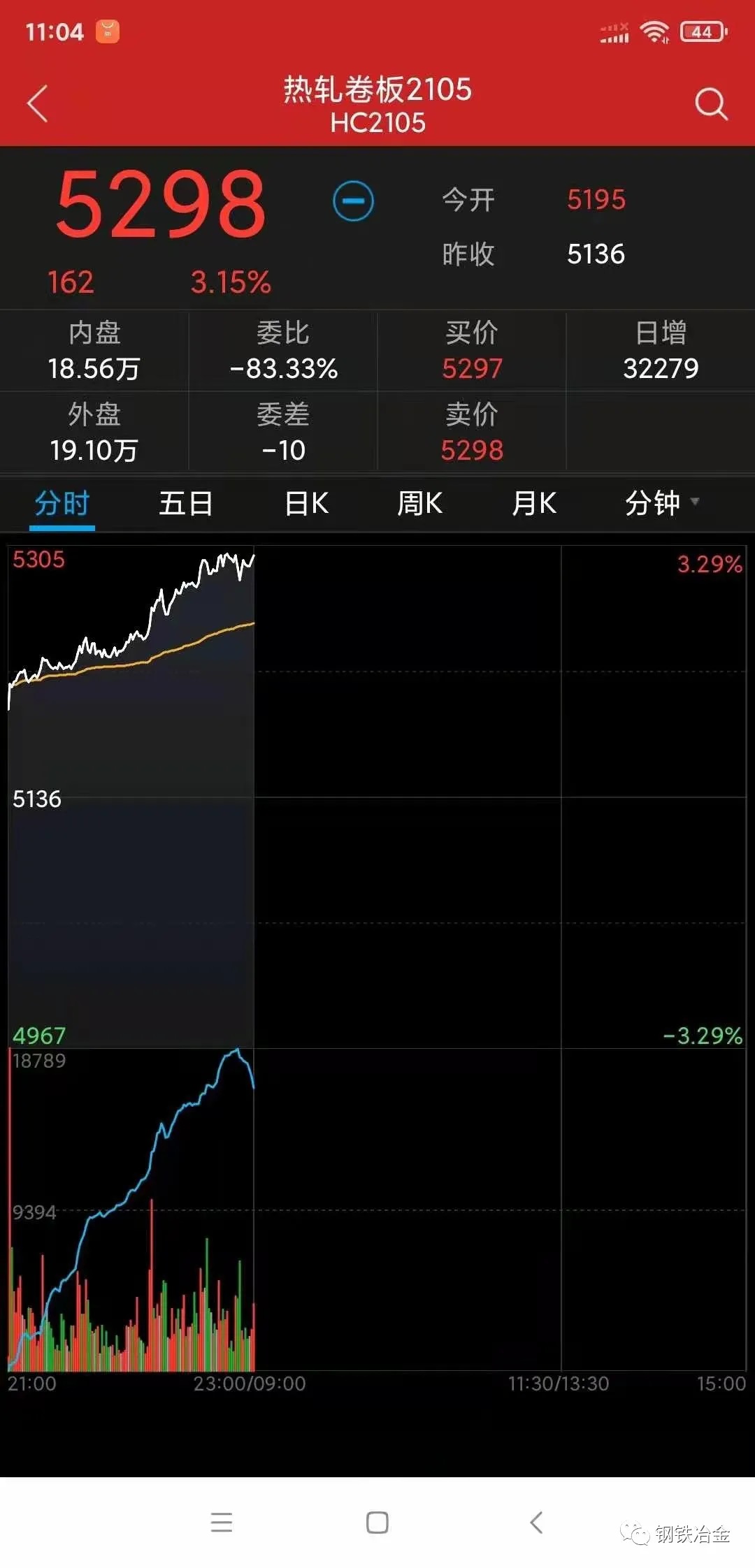The height and width of the screenshot is (1568, 755).
Task: Go back using the header arrow
Action: (38, 104)
